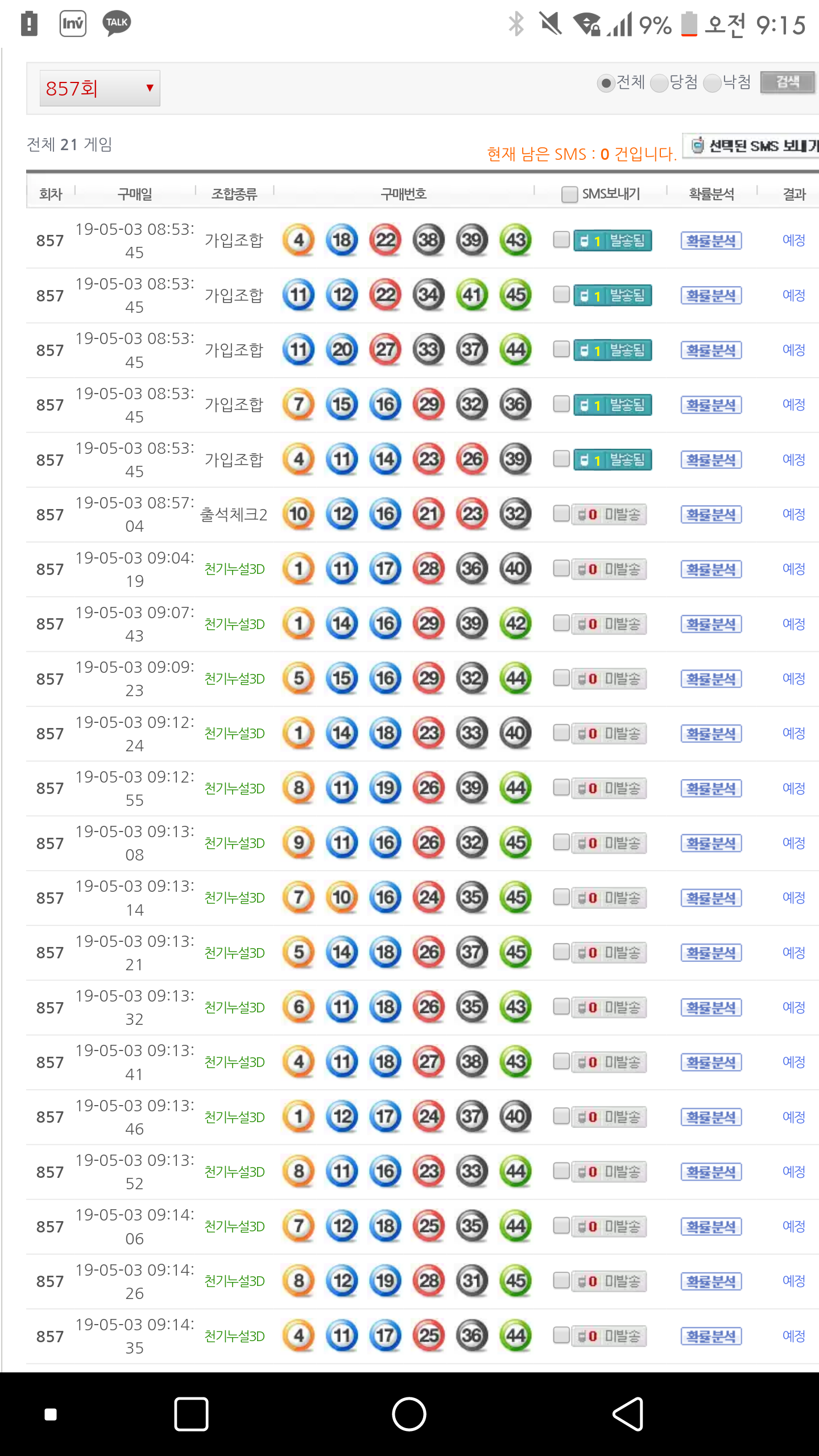Tap the 검색 search button
Viewport: 819px width, 1456px height.
pyautogui.click(x=788, y=82)
